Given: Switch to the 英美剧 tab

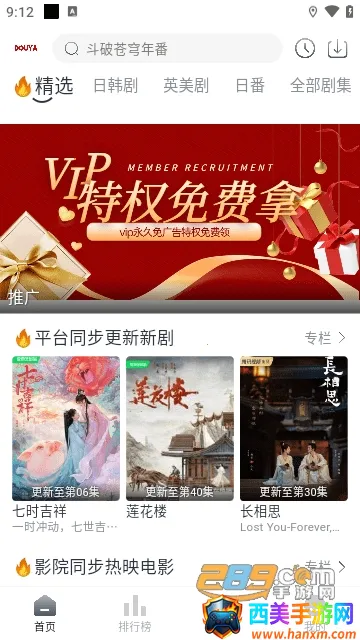Looking at the screenshot, I should 186,86.
